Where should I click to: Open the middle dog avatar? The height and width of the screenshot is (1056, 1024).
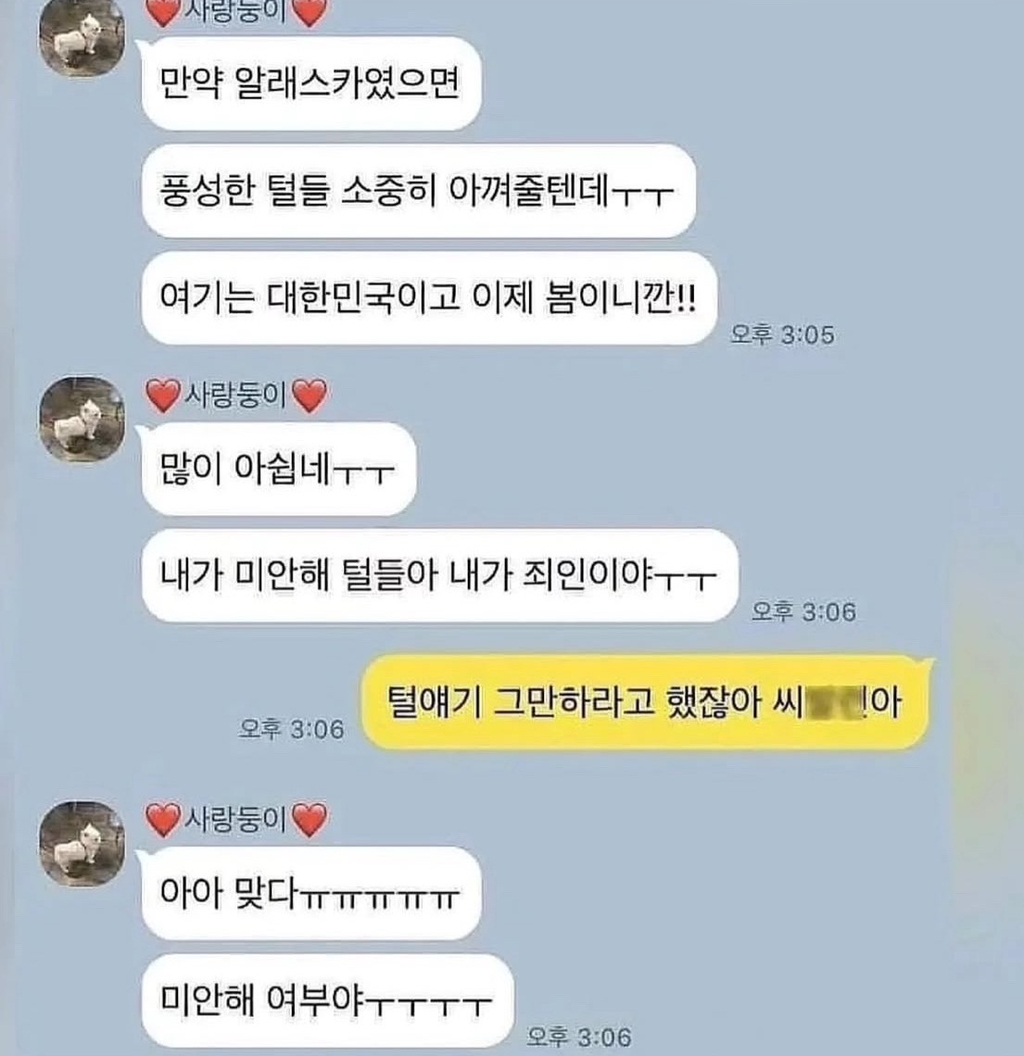[83, 417]
